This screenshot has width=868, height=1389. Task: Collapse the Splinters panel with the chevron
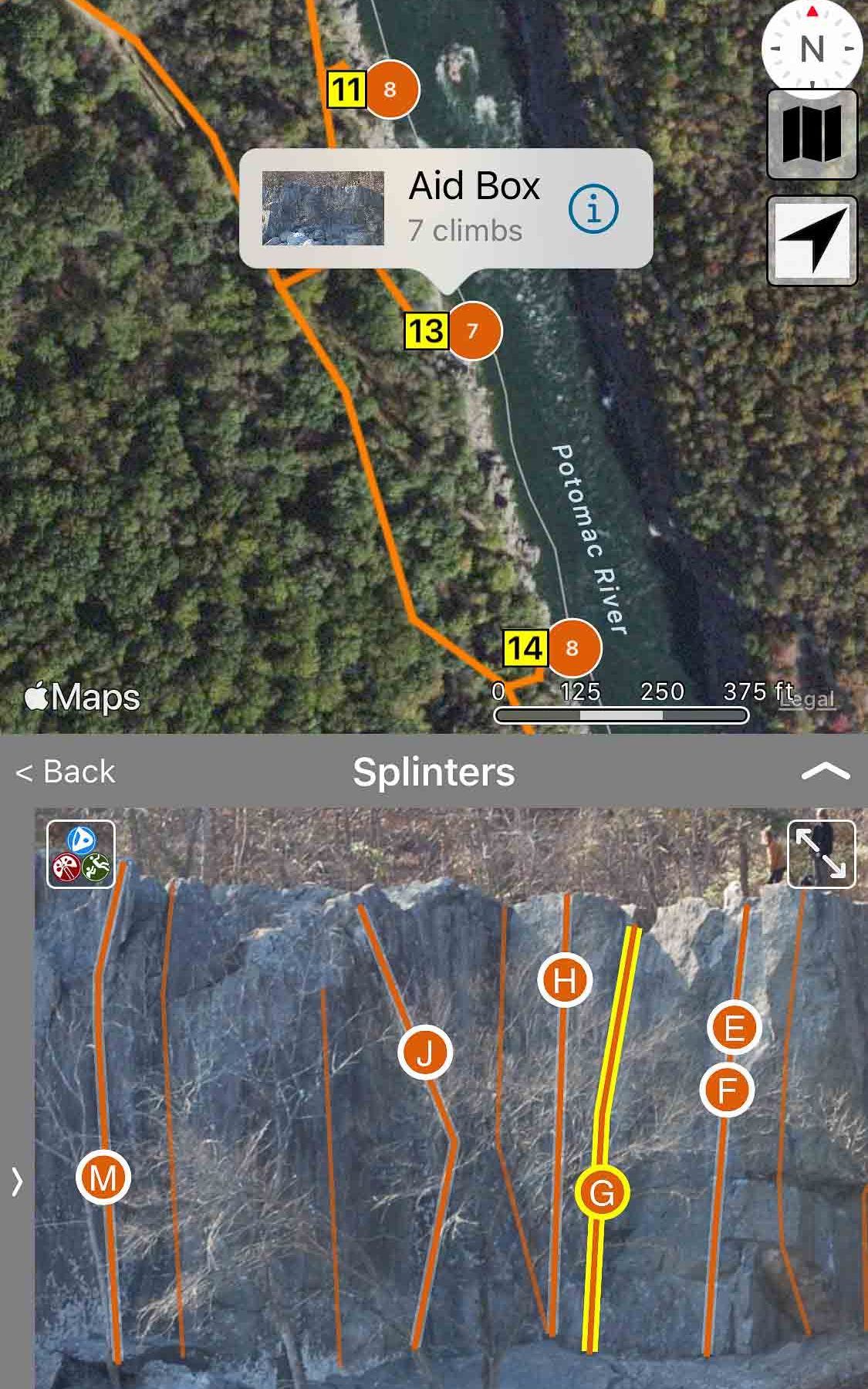826,772
